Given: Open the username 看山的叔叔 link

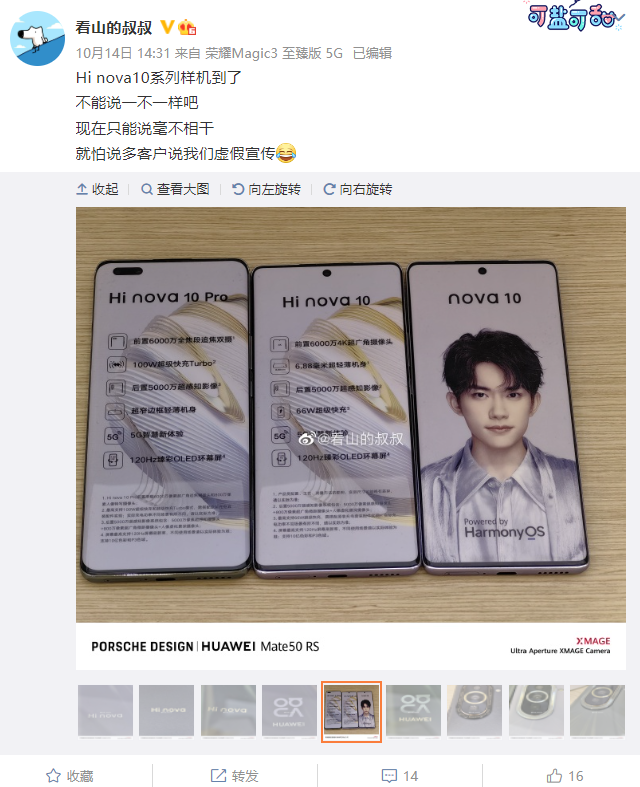Looking at the screenshot, I should [x=110, y=26].
